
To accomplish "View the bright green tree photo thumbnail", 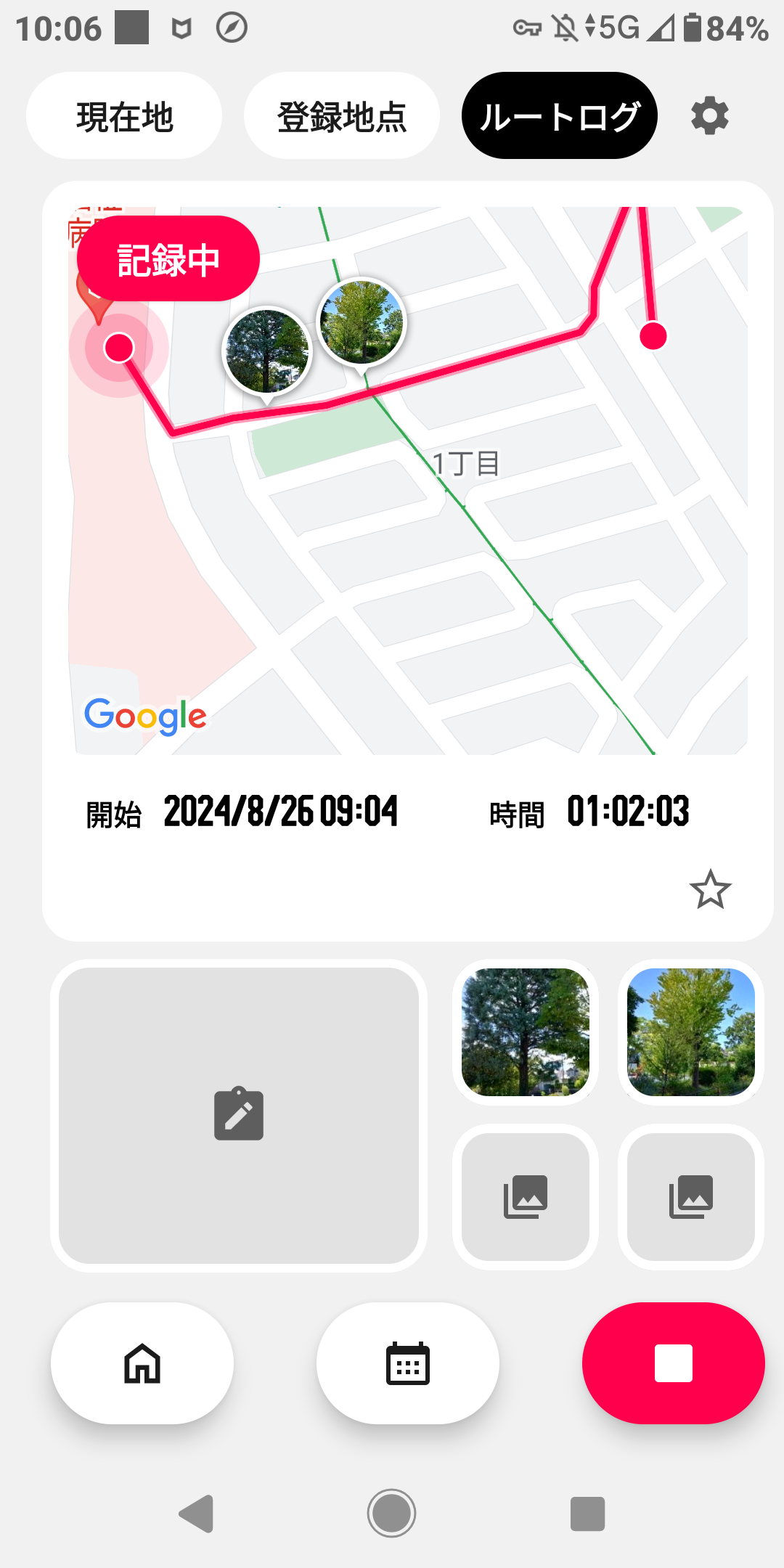I will pyautogui.click(x=690, y=1032).
